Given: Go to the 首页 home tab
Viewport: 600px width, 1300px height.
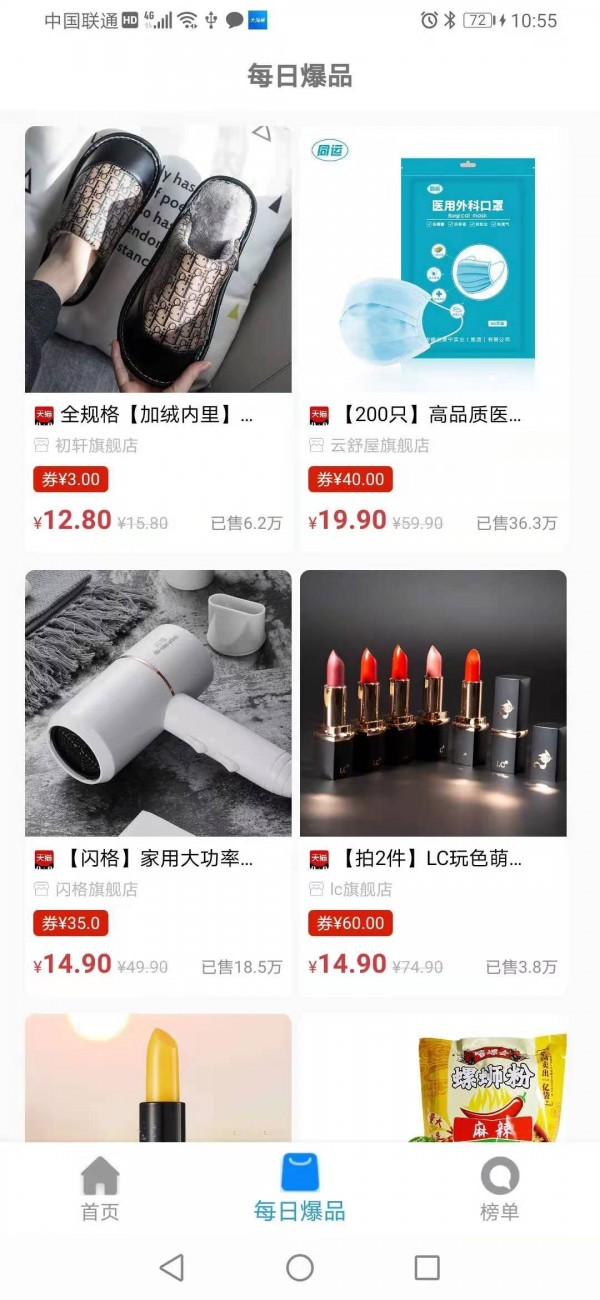Looking at the screenshot, I should (x=100, y=1189).
